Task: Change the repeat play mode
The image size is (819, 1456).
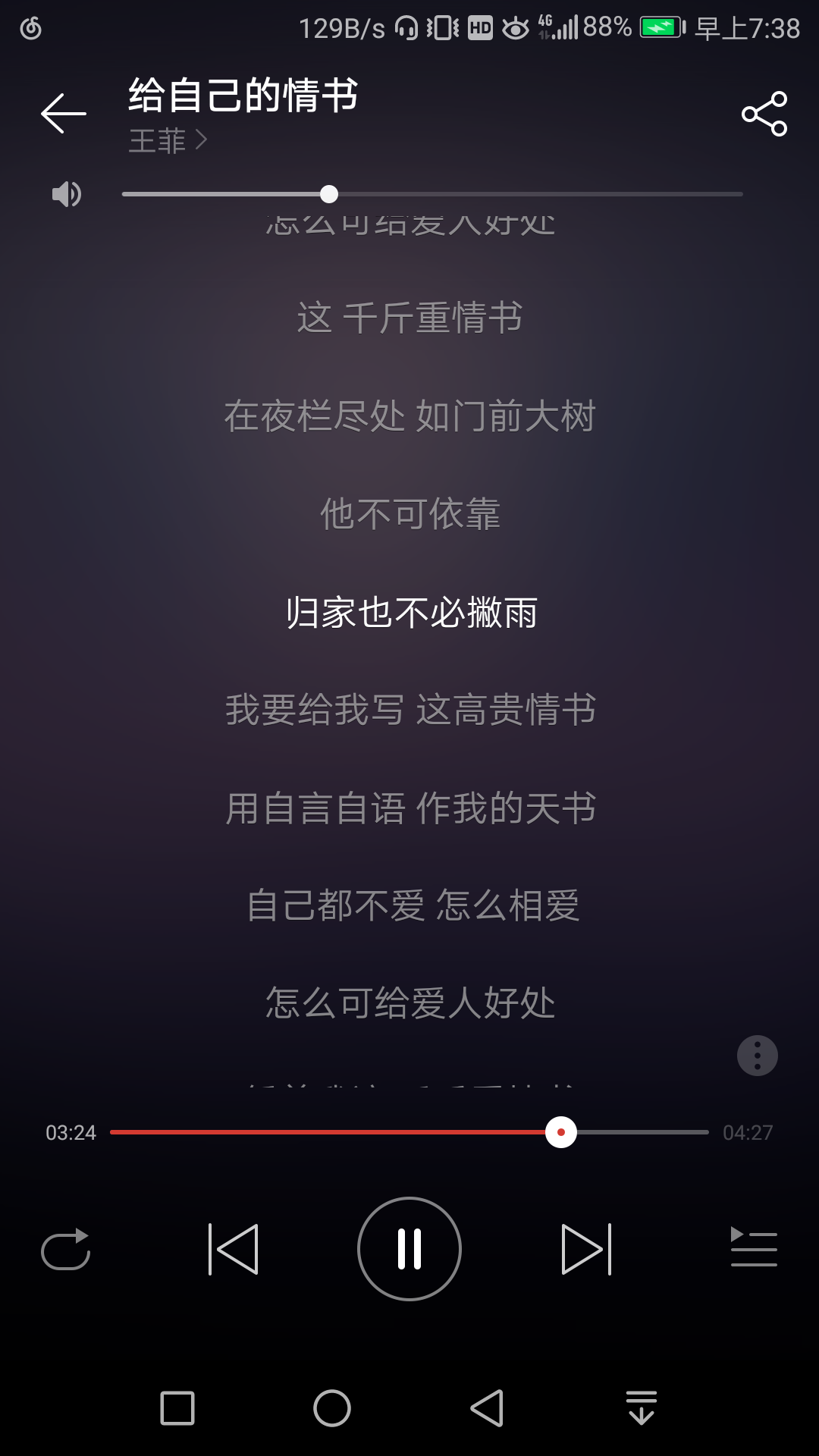Action: pos(66,1249)
